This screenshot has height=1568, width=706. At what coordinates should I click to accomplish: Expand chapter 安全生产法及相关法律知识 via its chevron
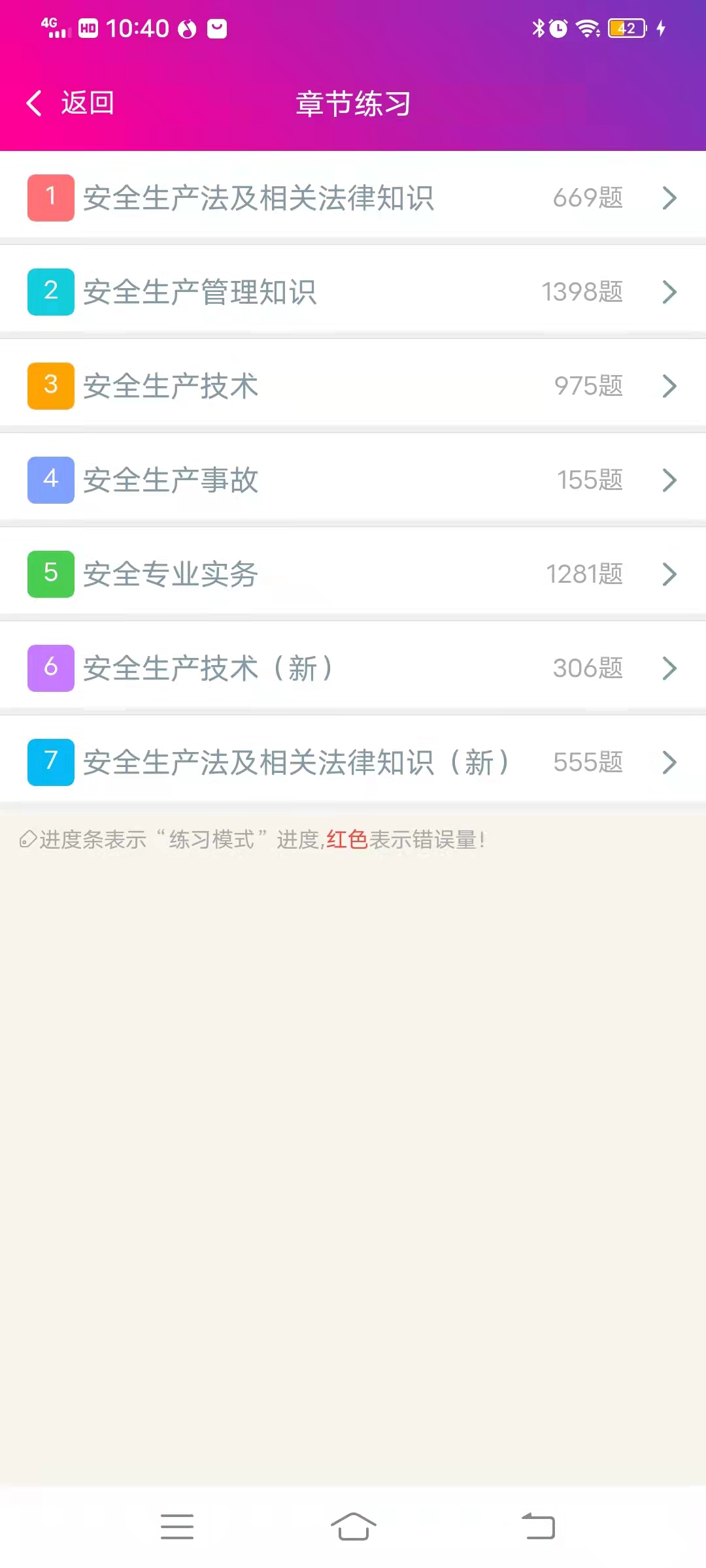[669, 199]
